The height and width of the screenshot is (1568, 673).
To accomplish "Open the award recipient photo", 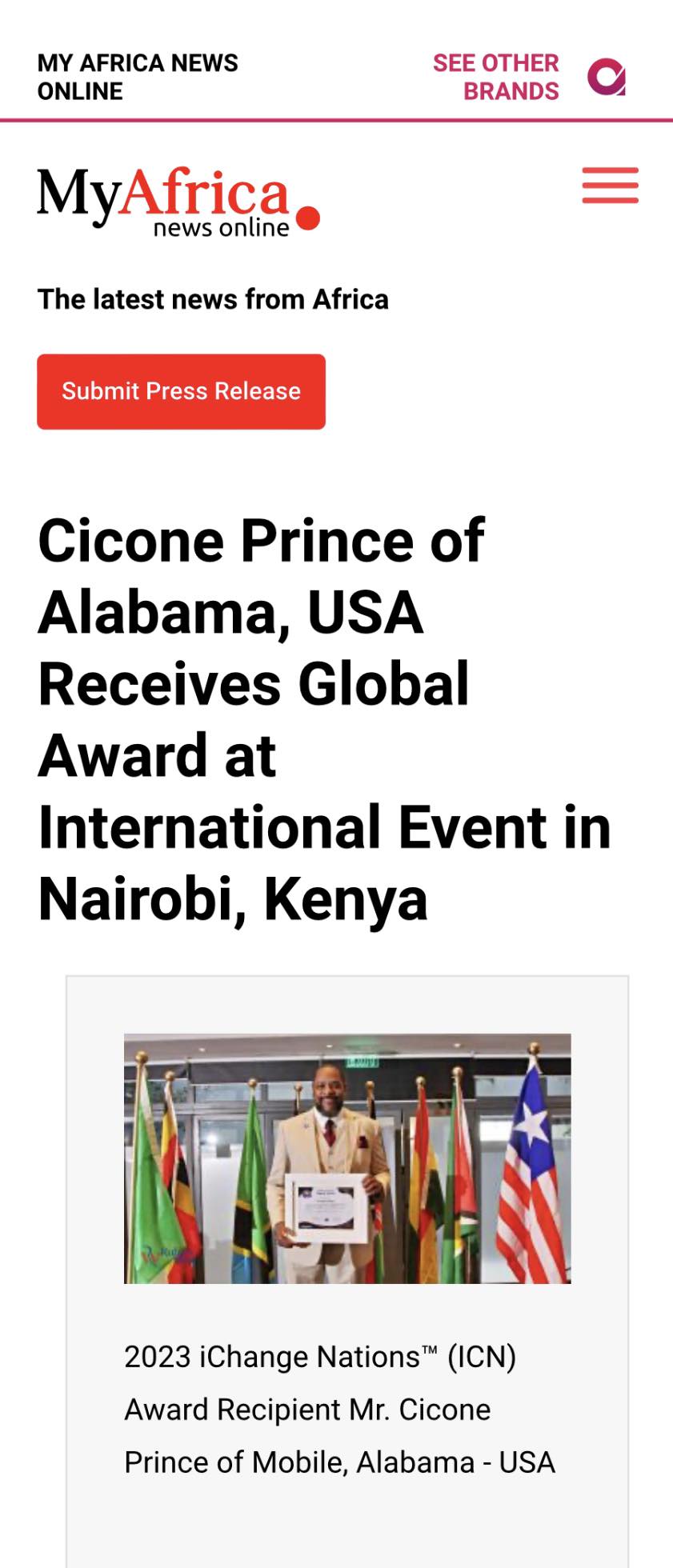I will pos(347,1158).
